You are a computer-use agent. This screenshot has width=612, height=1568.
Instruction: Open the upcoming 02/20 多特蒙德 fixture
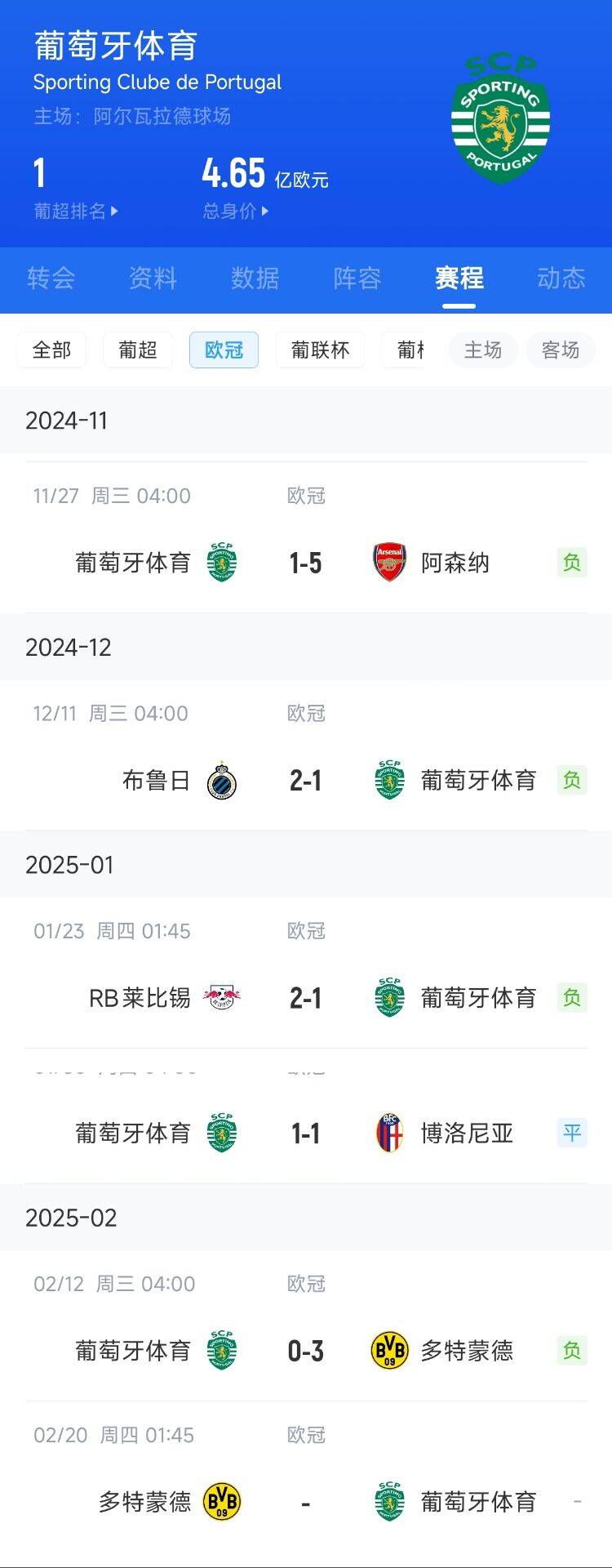click(x=306, y=1501)
